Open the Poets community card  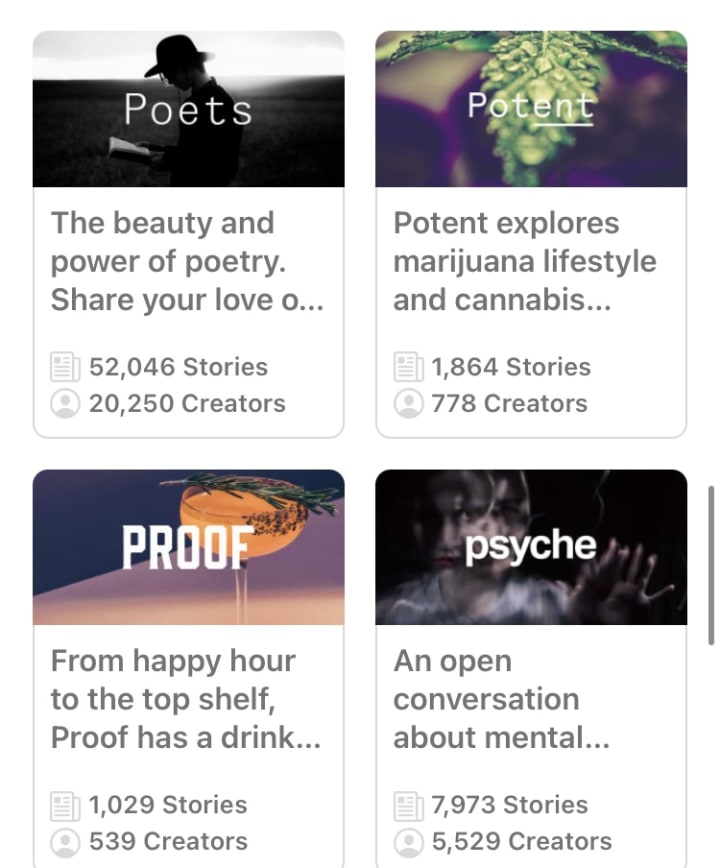188,235
